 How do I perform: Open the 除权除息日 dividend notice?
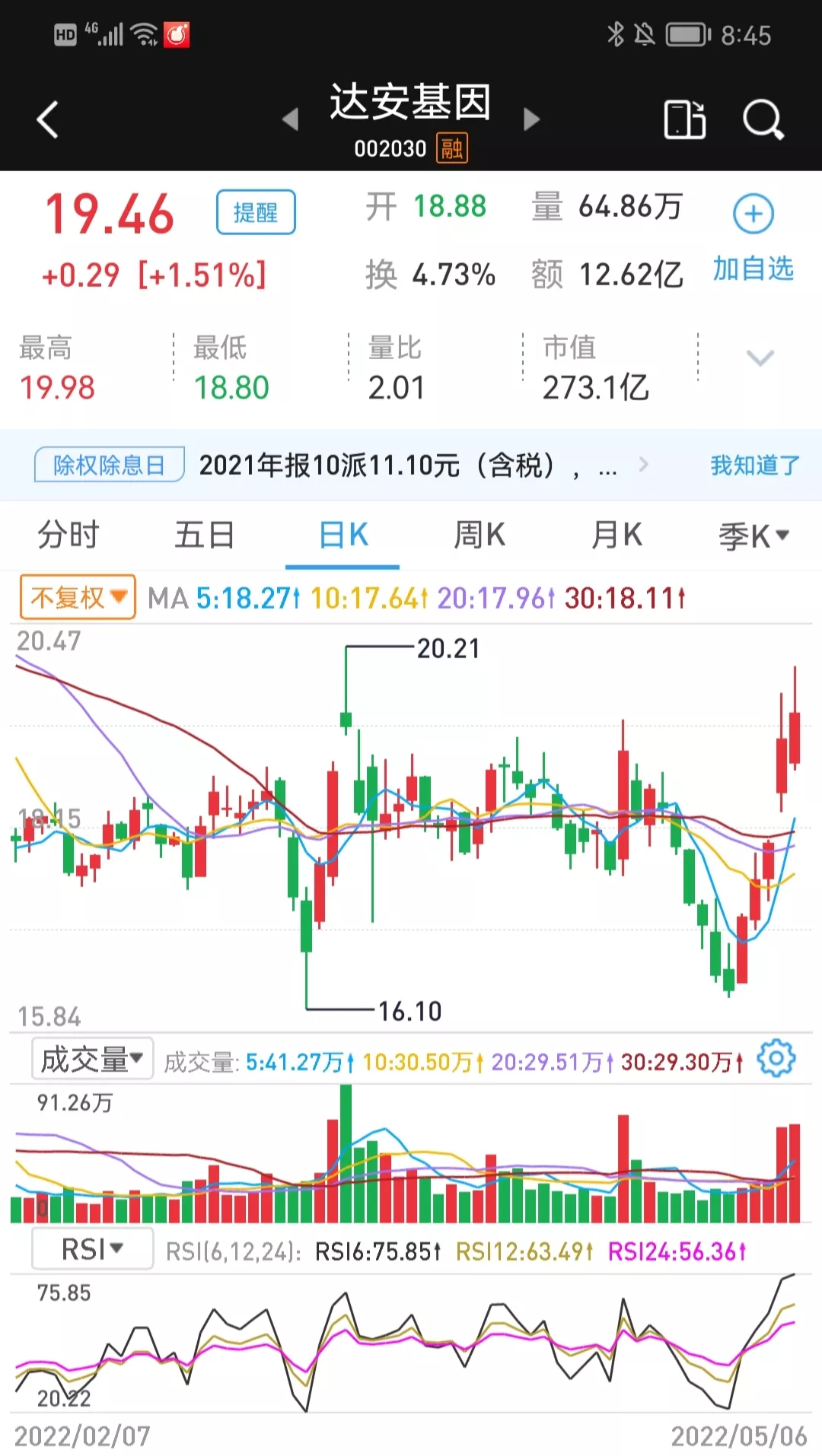[110, 465]
